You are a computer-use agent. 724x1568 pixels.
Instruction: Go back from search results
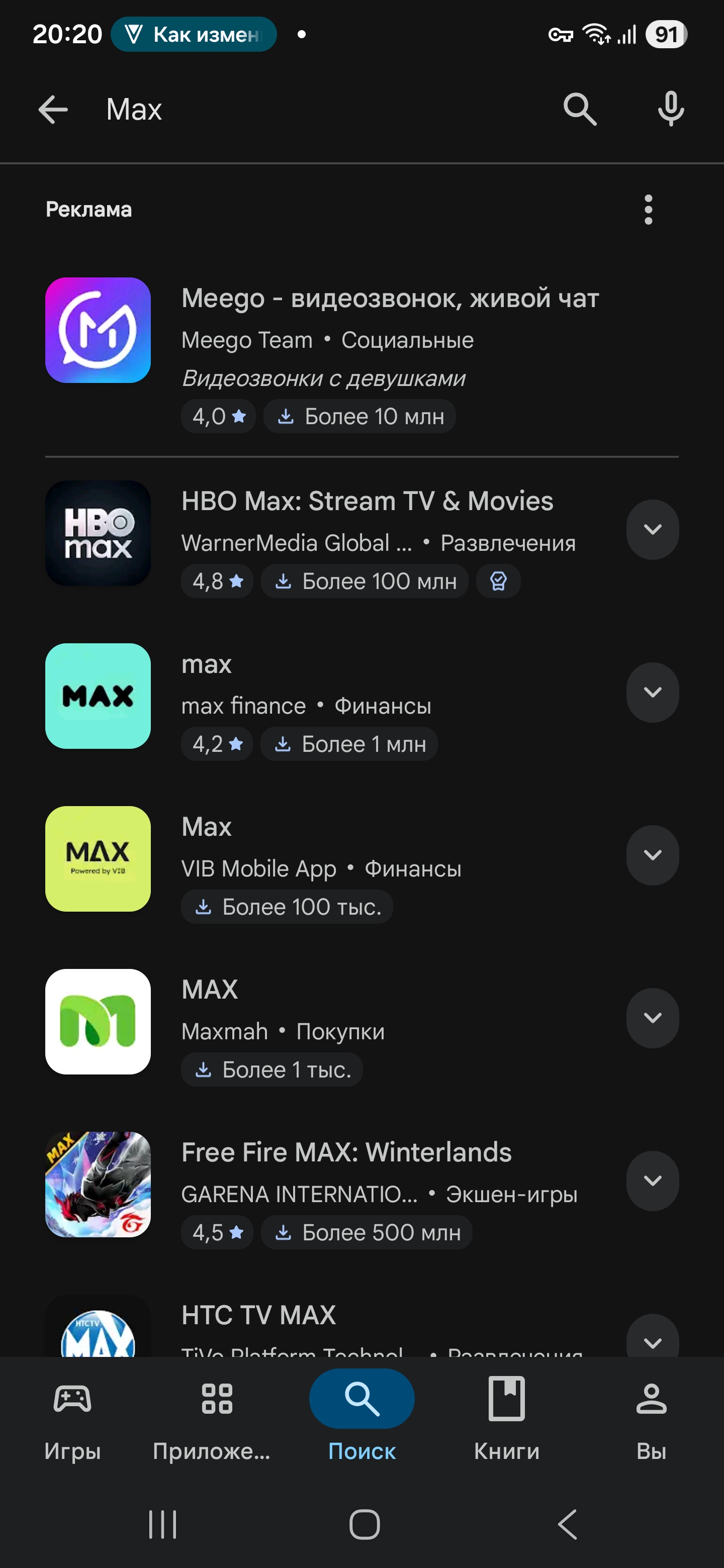(x=53, y=110)
